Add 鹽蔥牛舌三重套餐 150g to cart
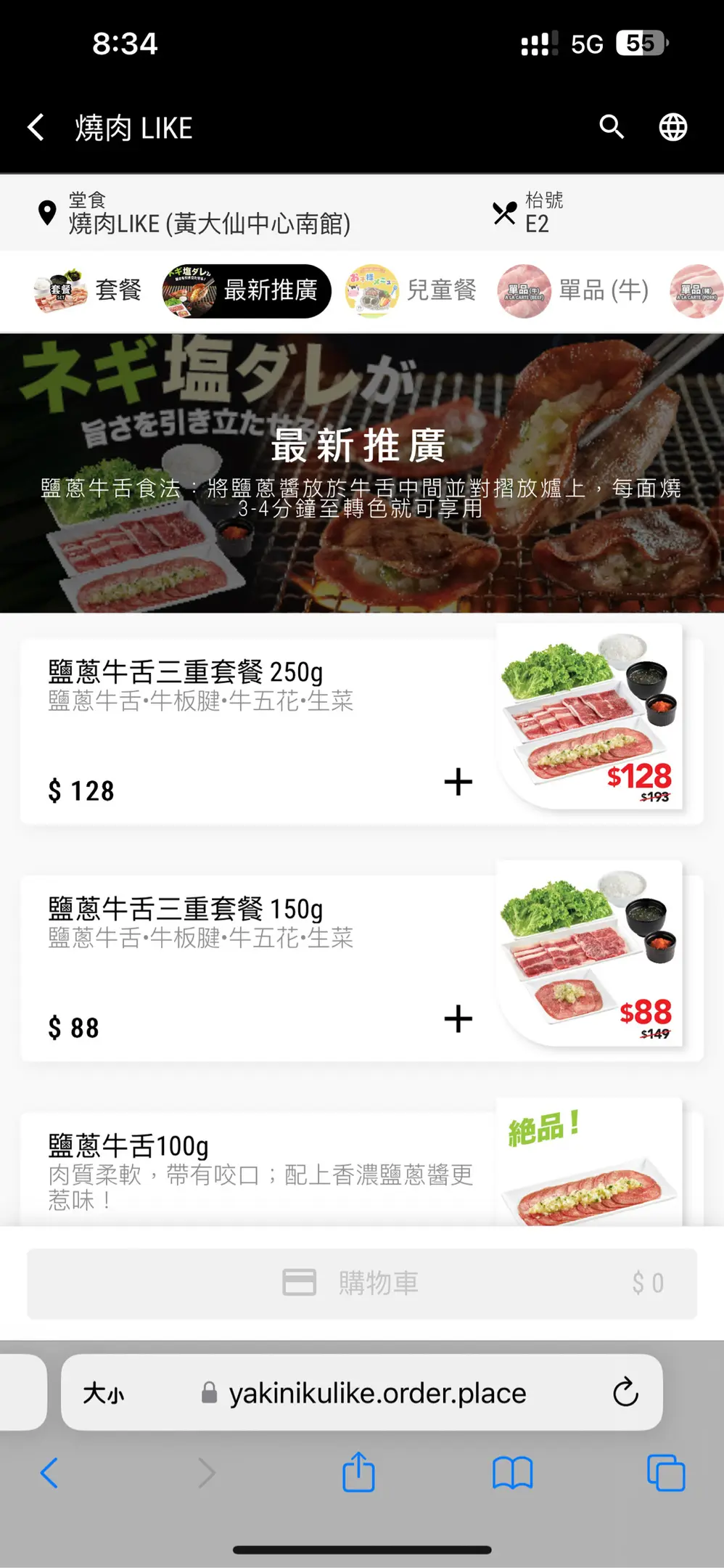Screen dimensions: 724x1568 click(x=458, y=1018)
